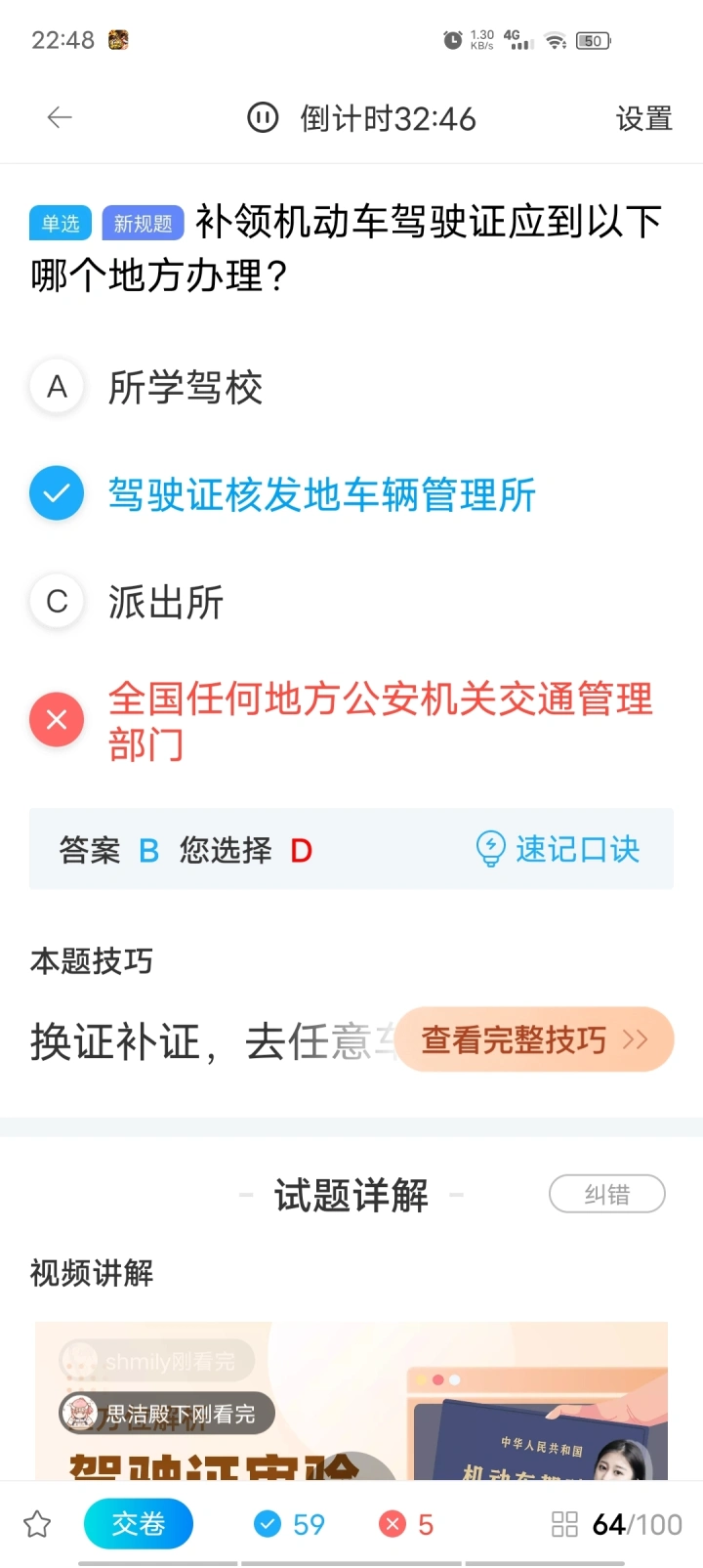
Task: Open the question list grid 64/100
Action: click(x=617, y=1524)
